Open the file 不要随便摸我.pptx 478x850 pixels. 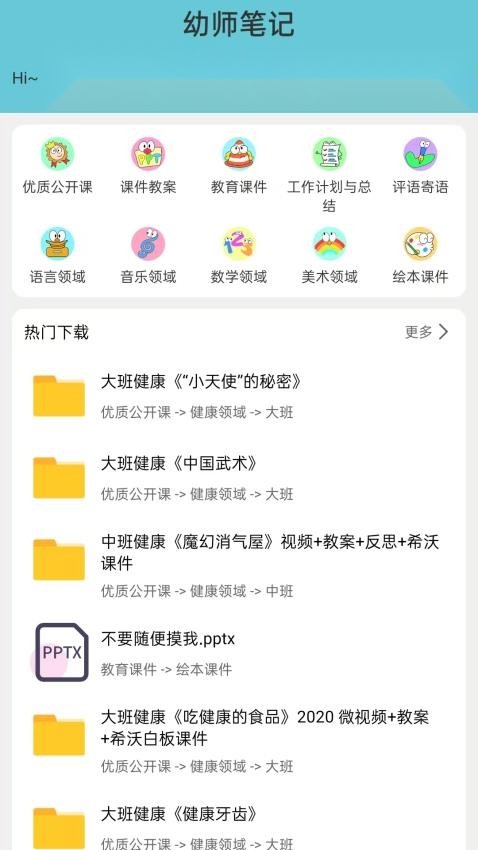pyautogui.click(x=239, y=653)
